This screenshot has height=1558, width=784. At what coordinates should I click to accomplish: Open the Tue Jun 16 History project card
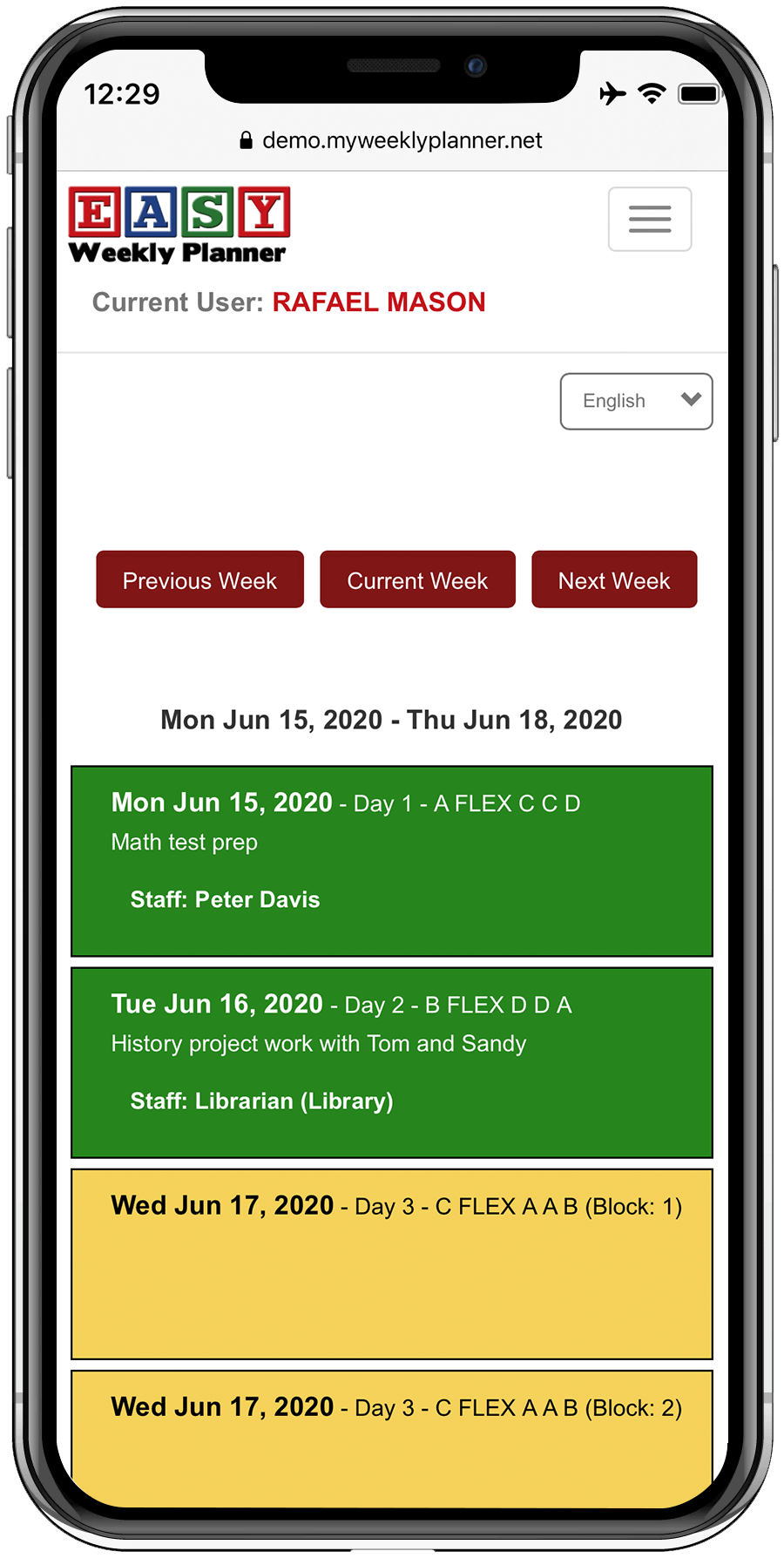tap(392, 1062)
